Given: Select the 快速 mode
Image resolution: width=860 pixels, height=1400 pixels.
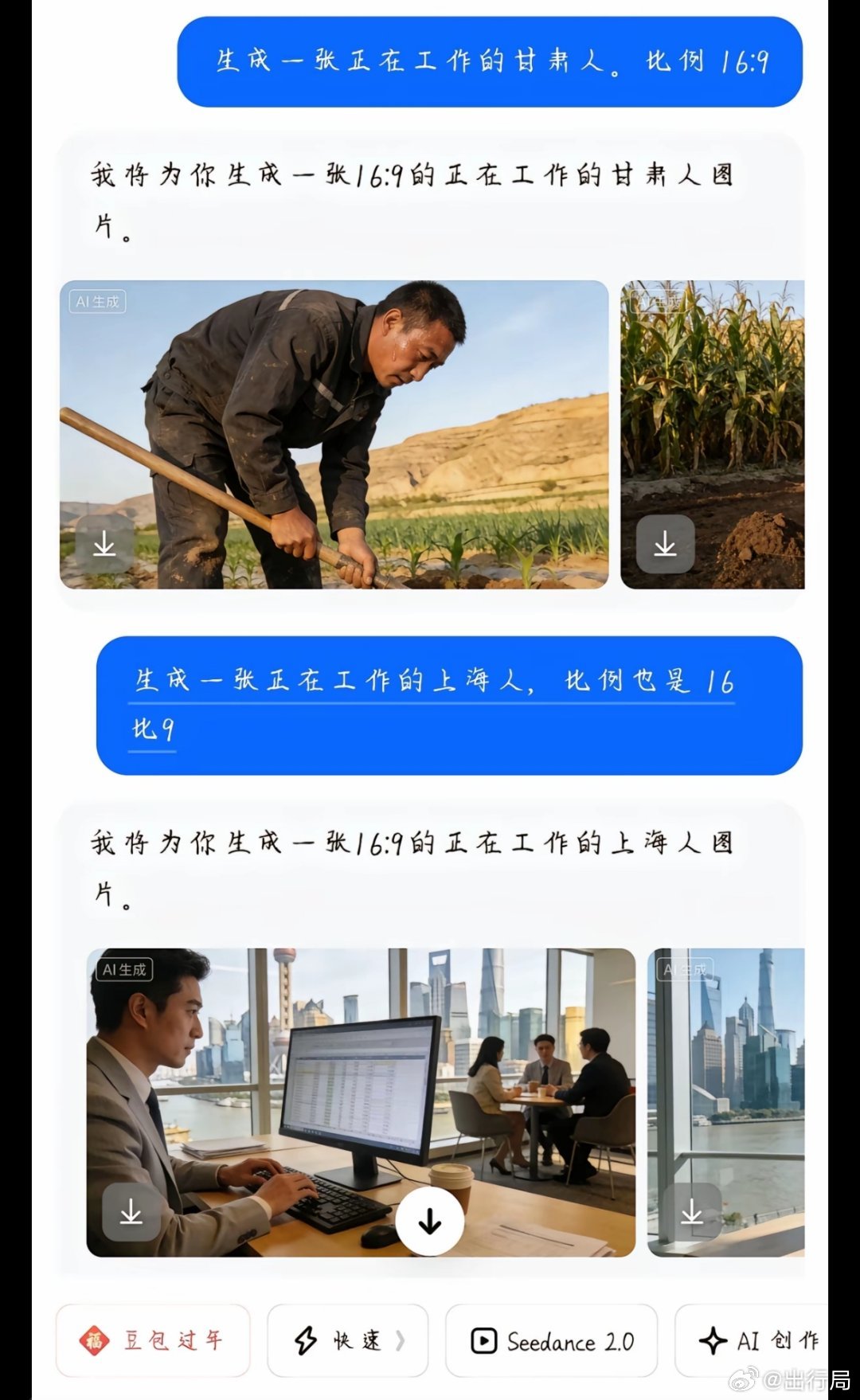Looking at the screenshot, I should click(346, 1339).
